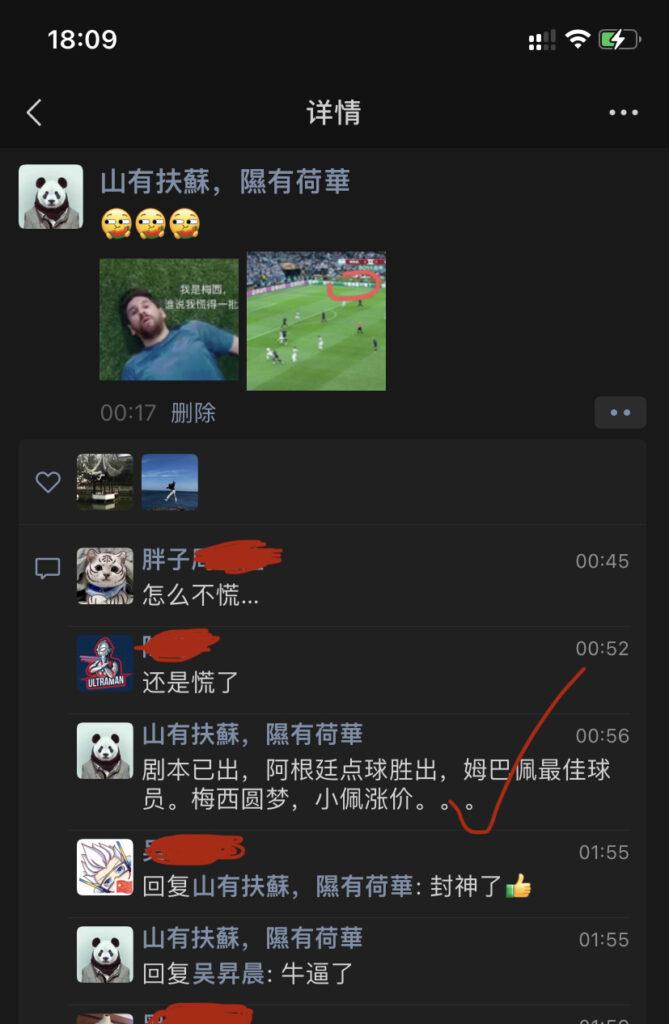View the football match screenshot image
Screen dimensions: 669x1024
click(316, 320)
